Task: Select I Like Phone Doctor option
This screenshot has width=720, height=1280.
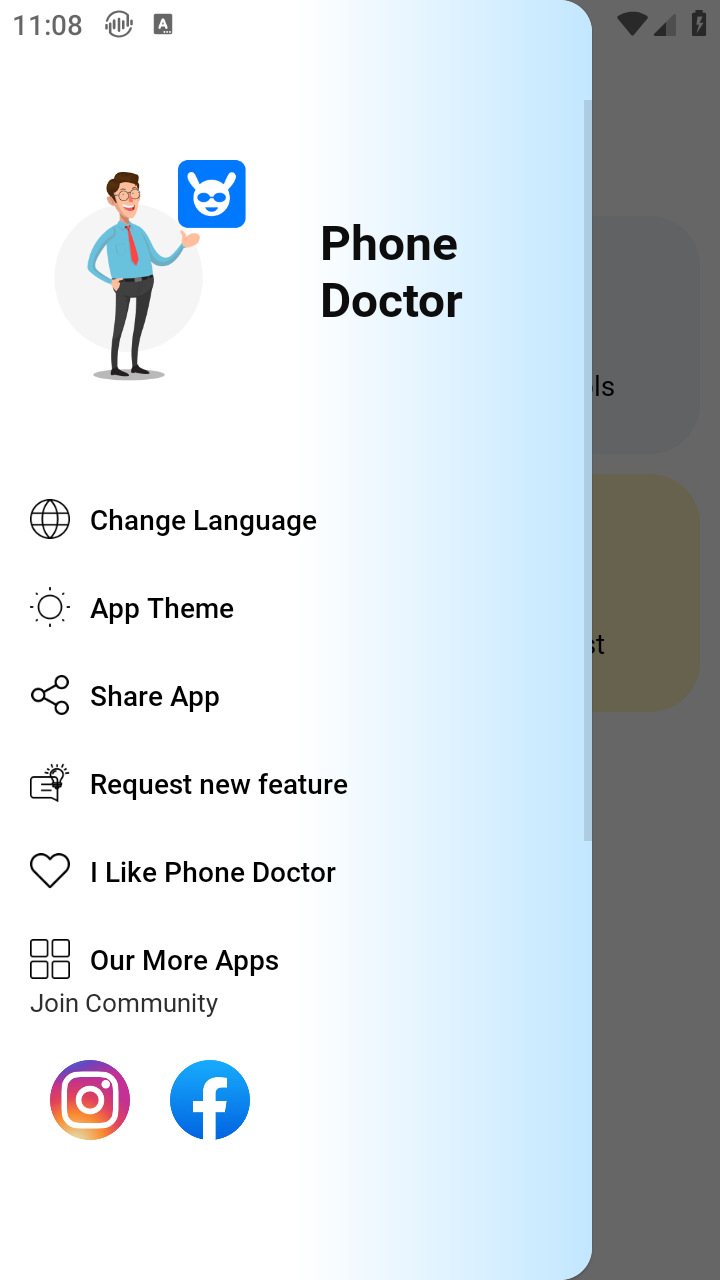Action: tap(212, 871)
